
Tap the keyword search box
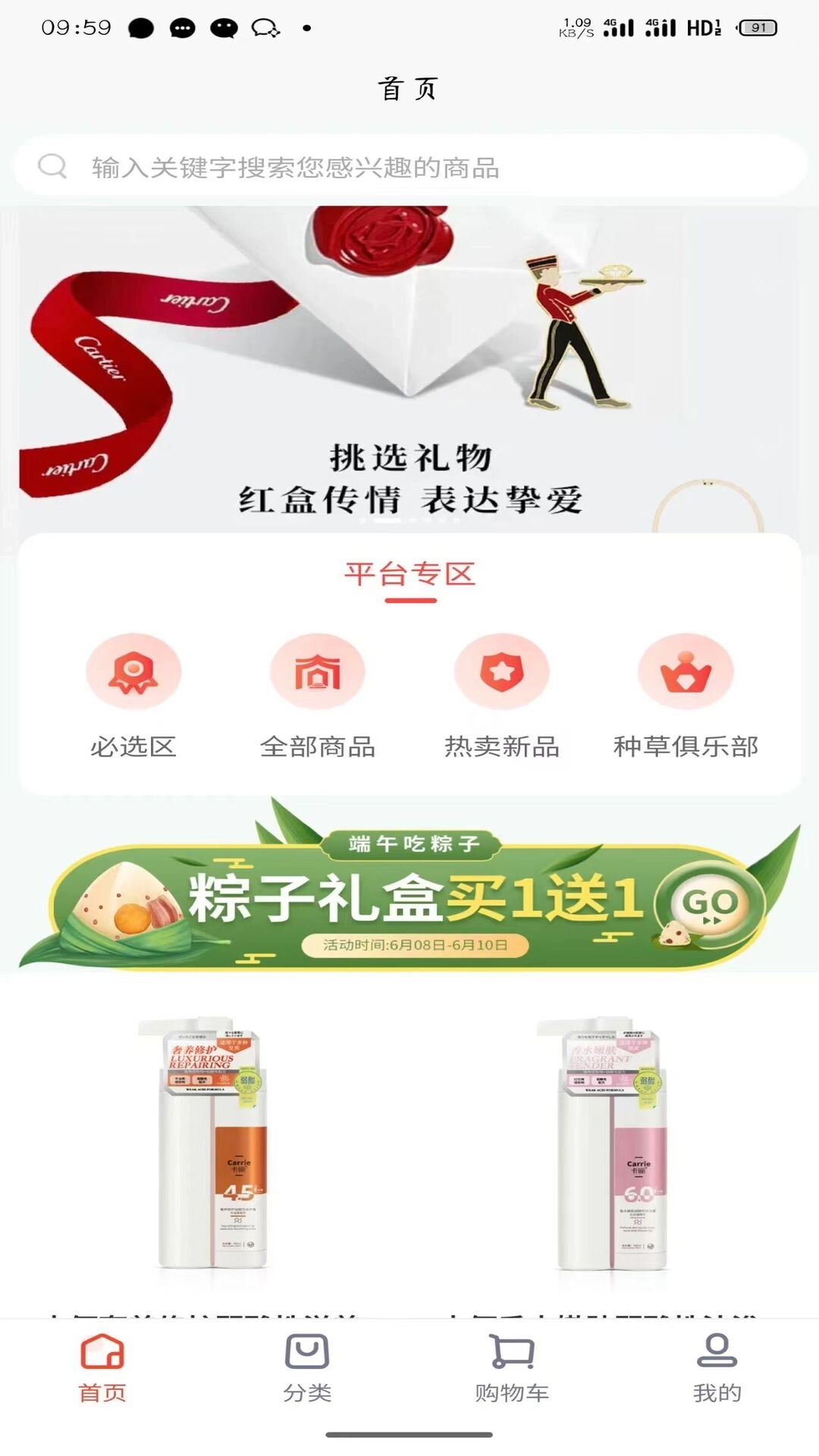click(x=409, y=167)
